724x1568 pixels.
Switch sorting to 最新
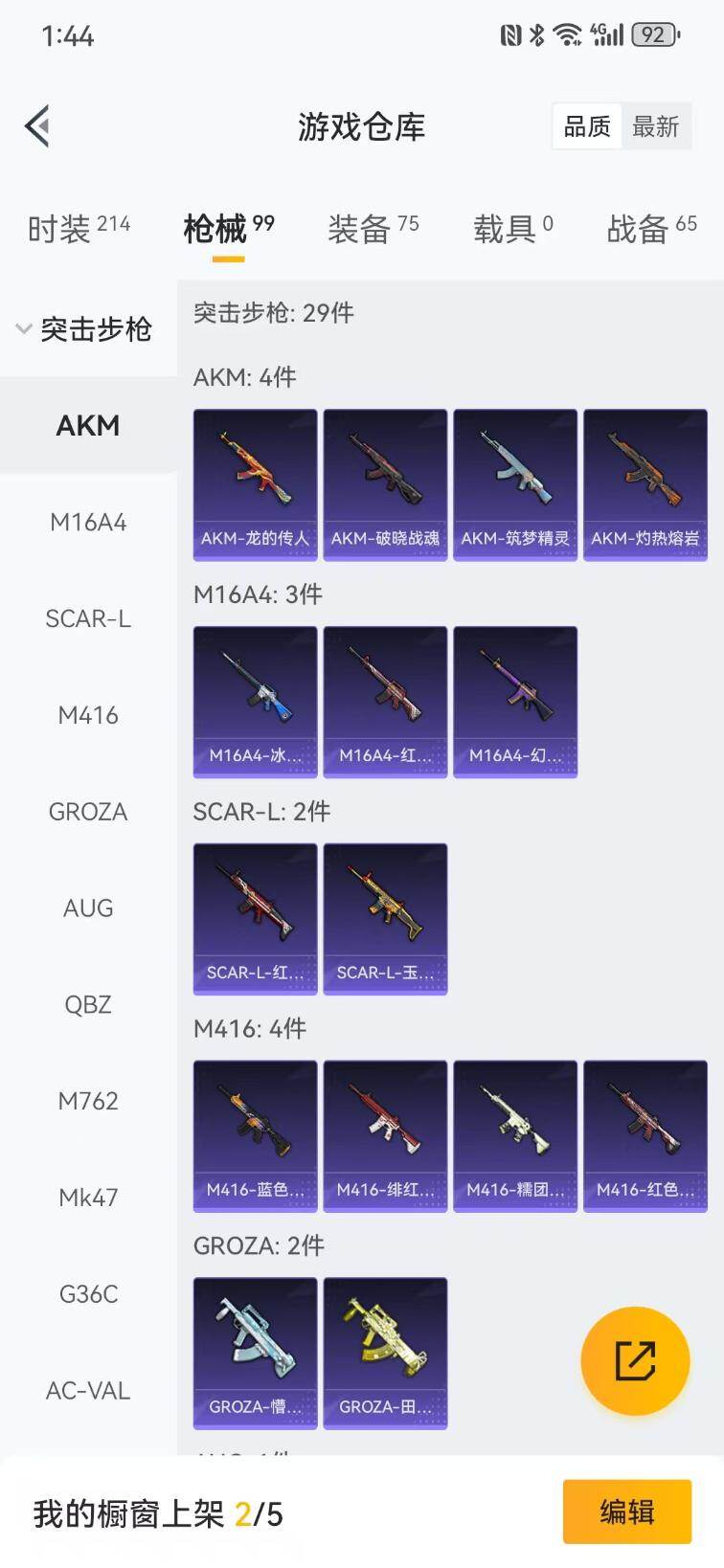656,126
